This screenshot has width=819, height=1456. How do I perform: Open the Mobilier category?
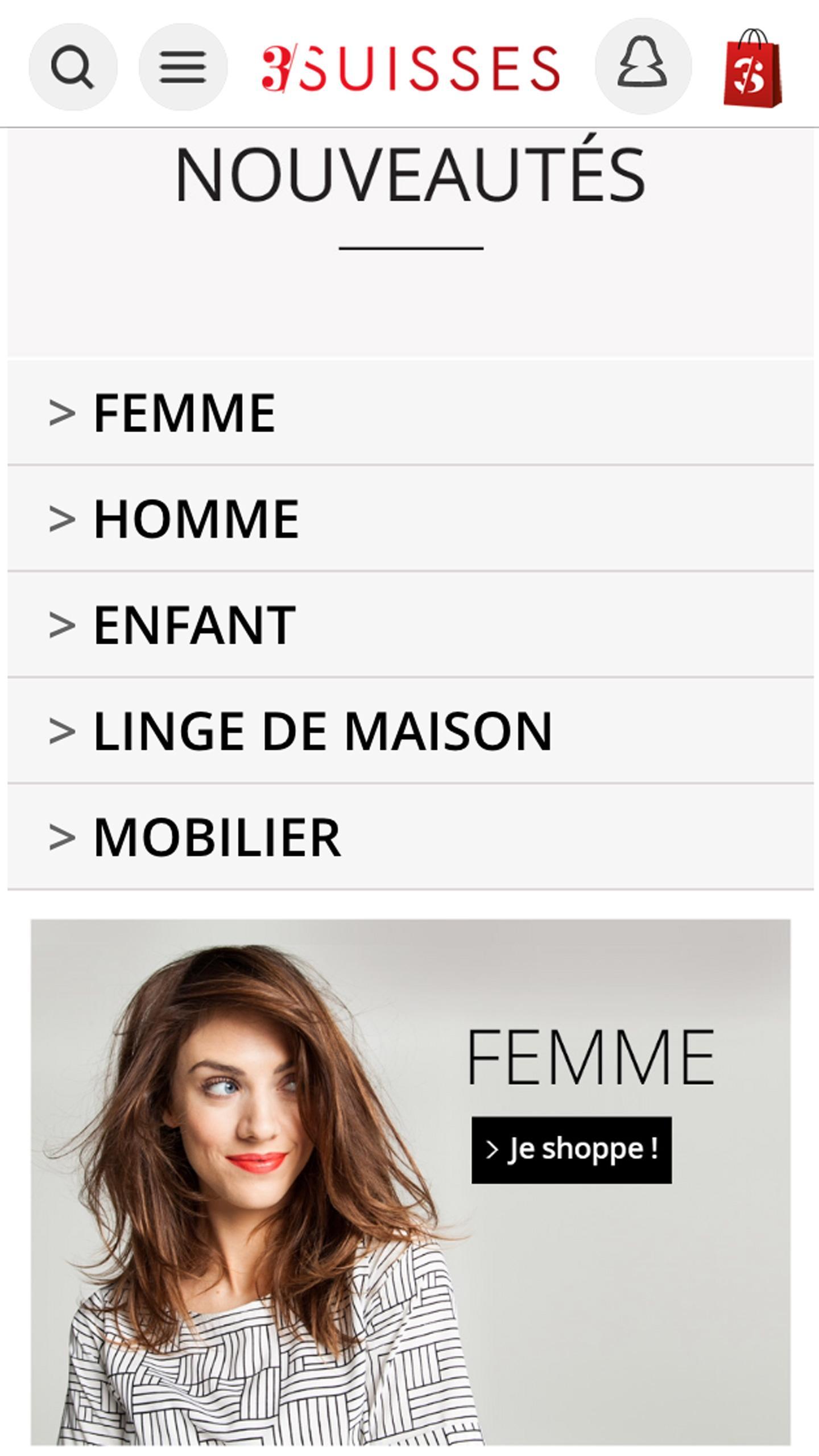pos(409,837)
